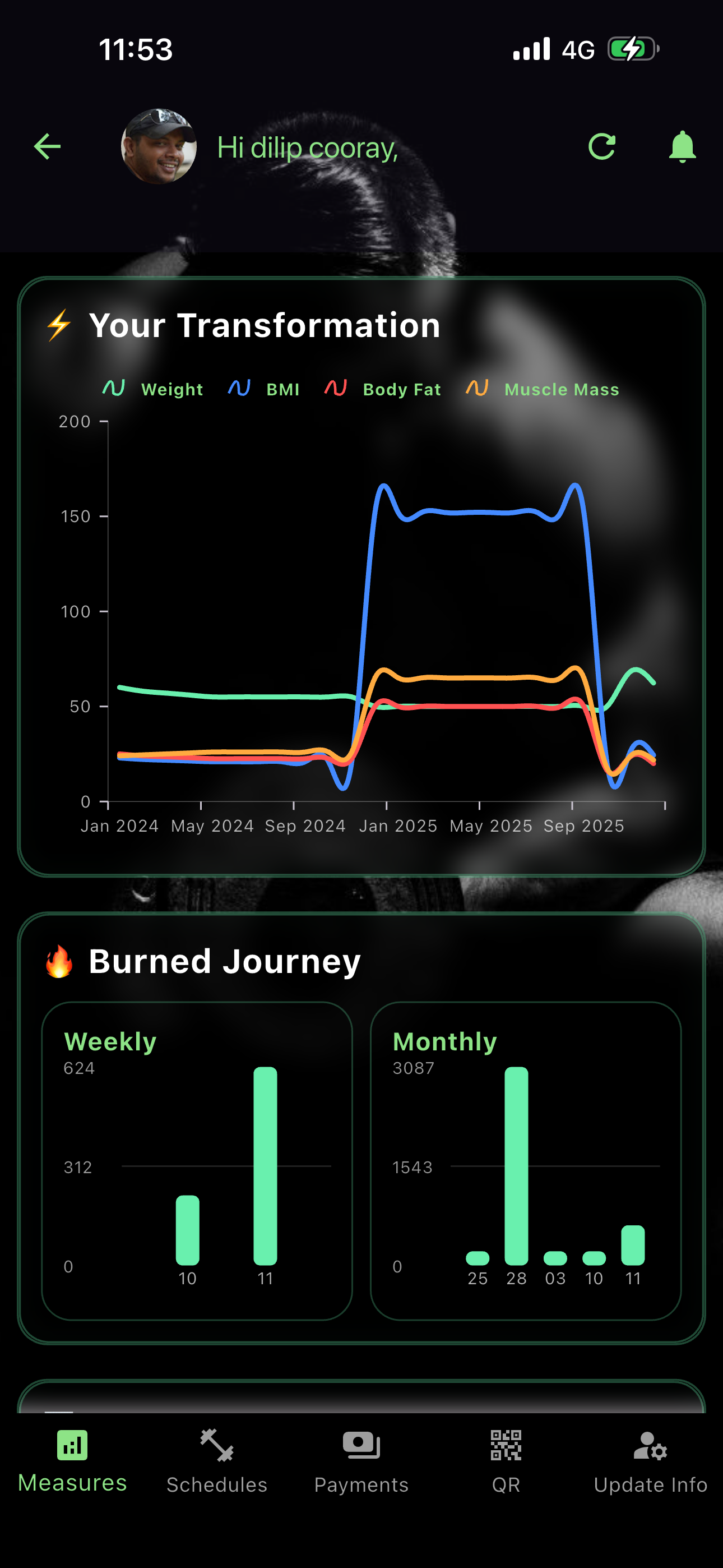Refresh the dashboard data
Viewport: 723px width, 1568px height.
[x=601, y=147]
